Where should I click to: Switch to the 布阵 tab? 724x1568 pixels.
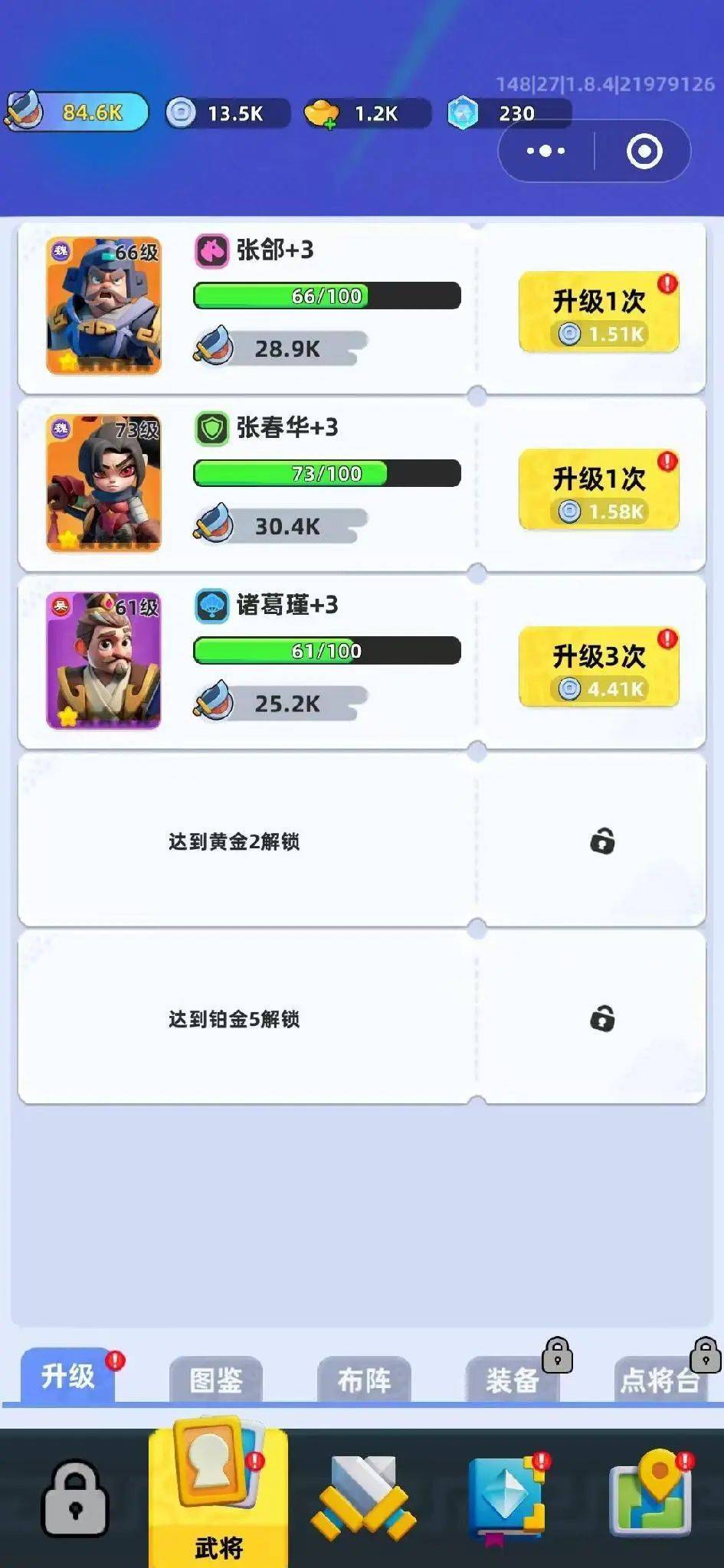click(x=364, y=1380)
